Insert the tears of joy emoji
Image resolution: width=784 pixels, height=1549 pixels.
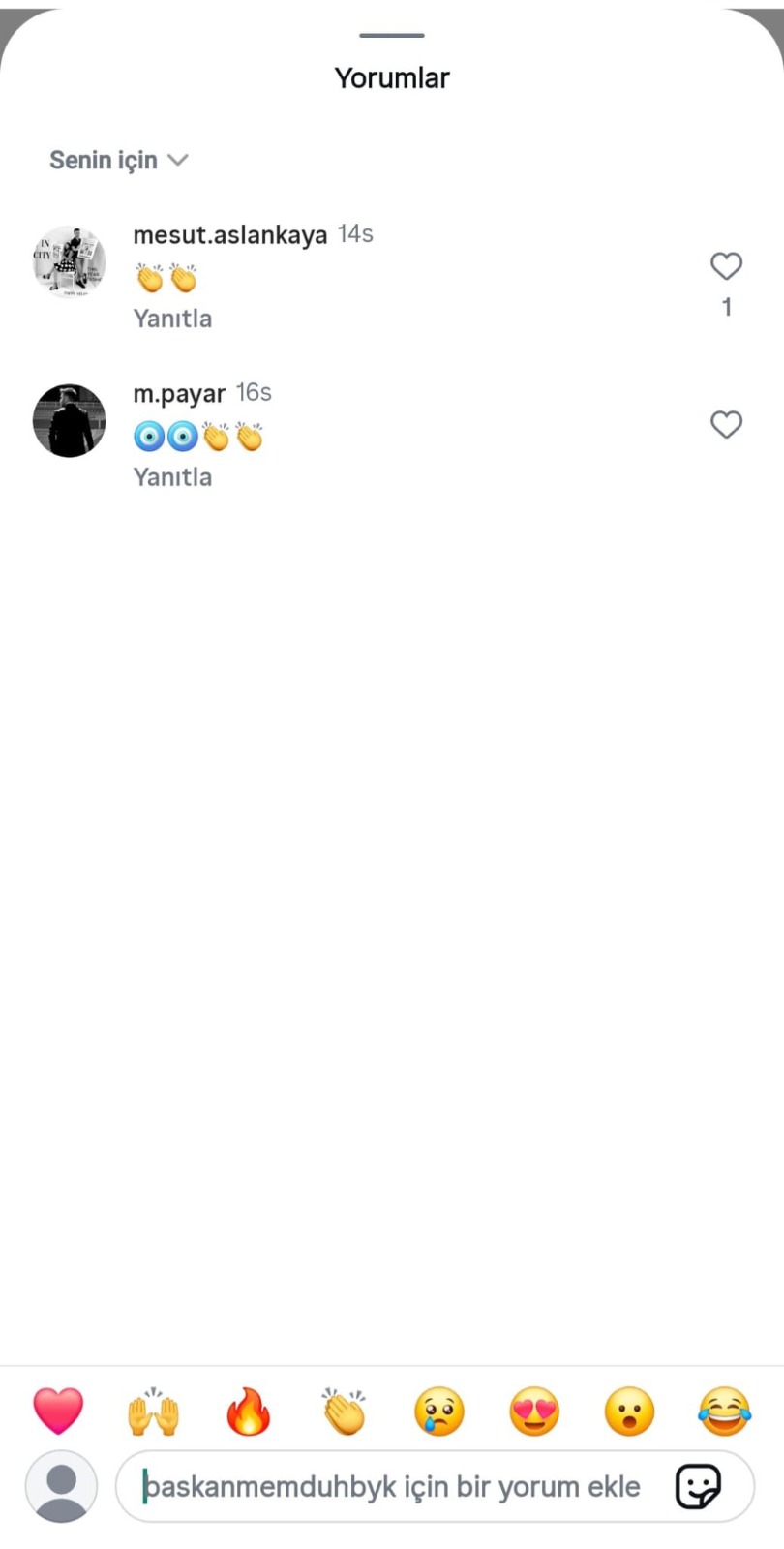click(724, 1411)
